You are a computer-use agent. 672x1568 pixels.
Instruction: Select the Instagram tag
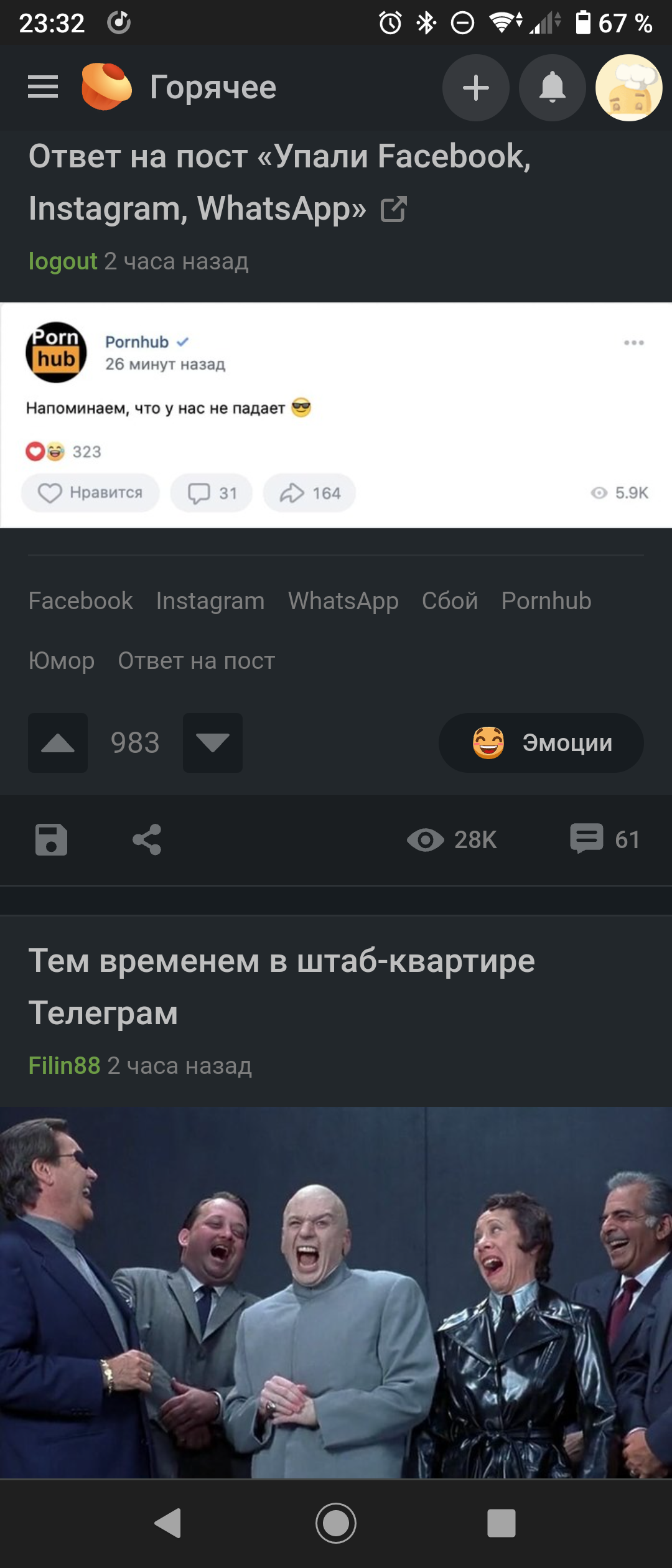tap(210, 601)
